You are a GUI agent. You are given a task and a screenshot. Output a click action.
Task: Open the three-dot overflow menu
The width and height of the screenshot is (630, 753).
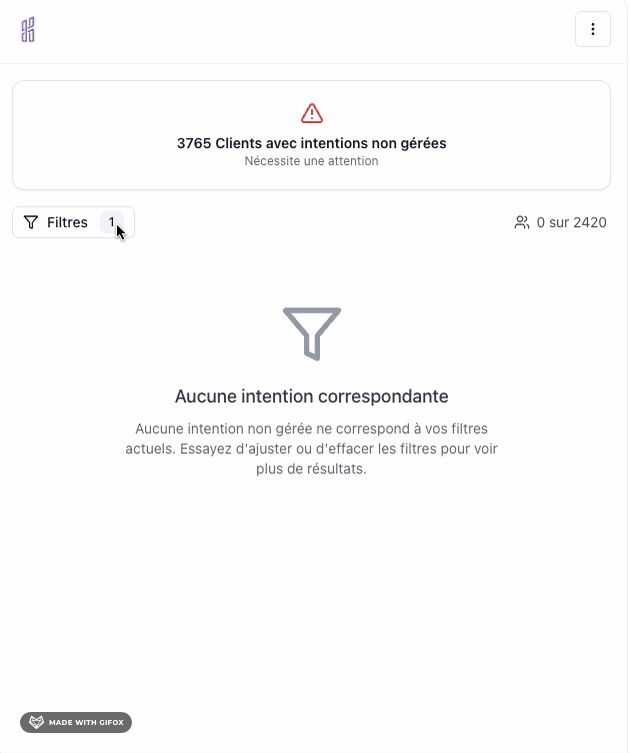(592, 29)
